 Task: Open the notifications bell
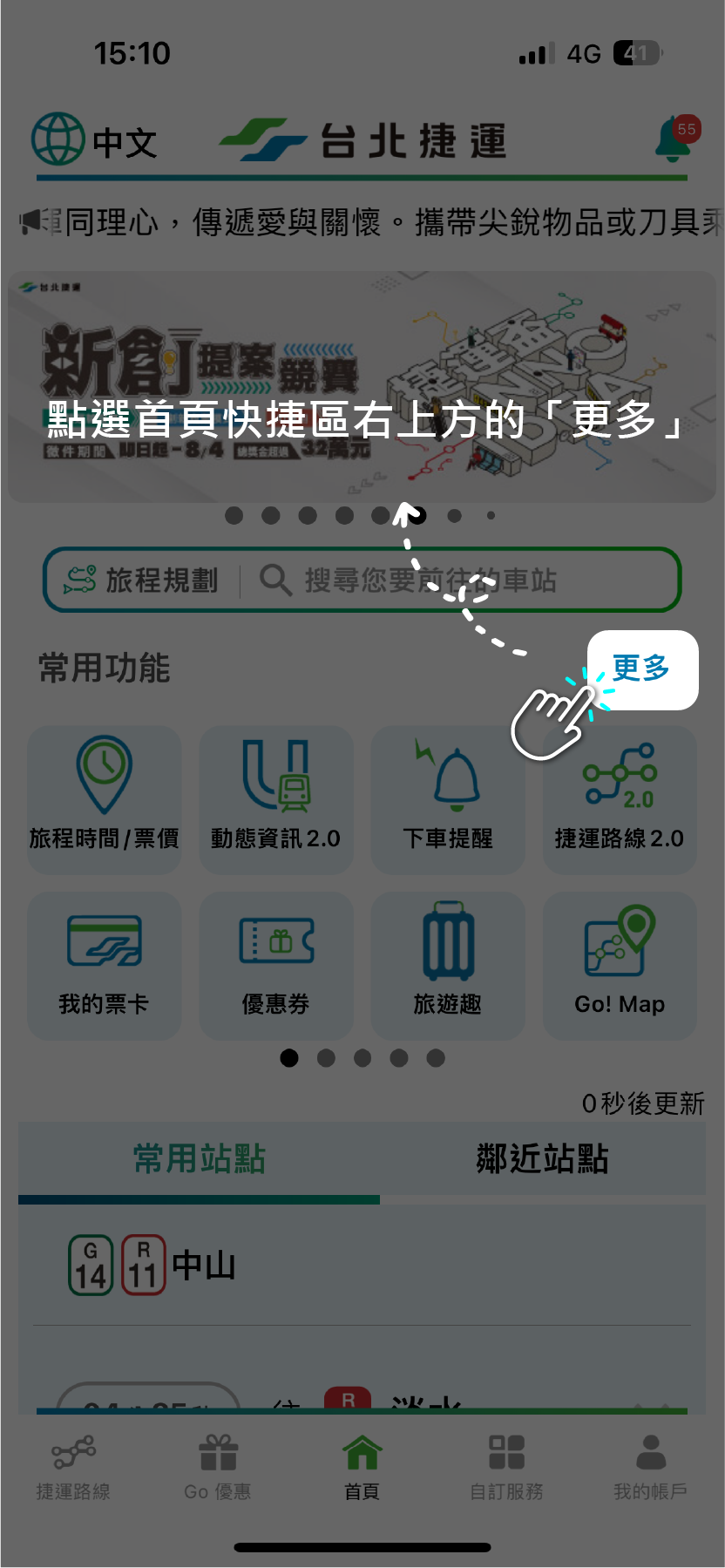point(674,139)
